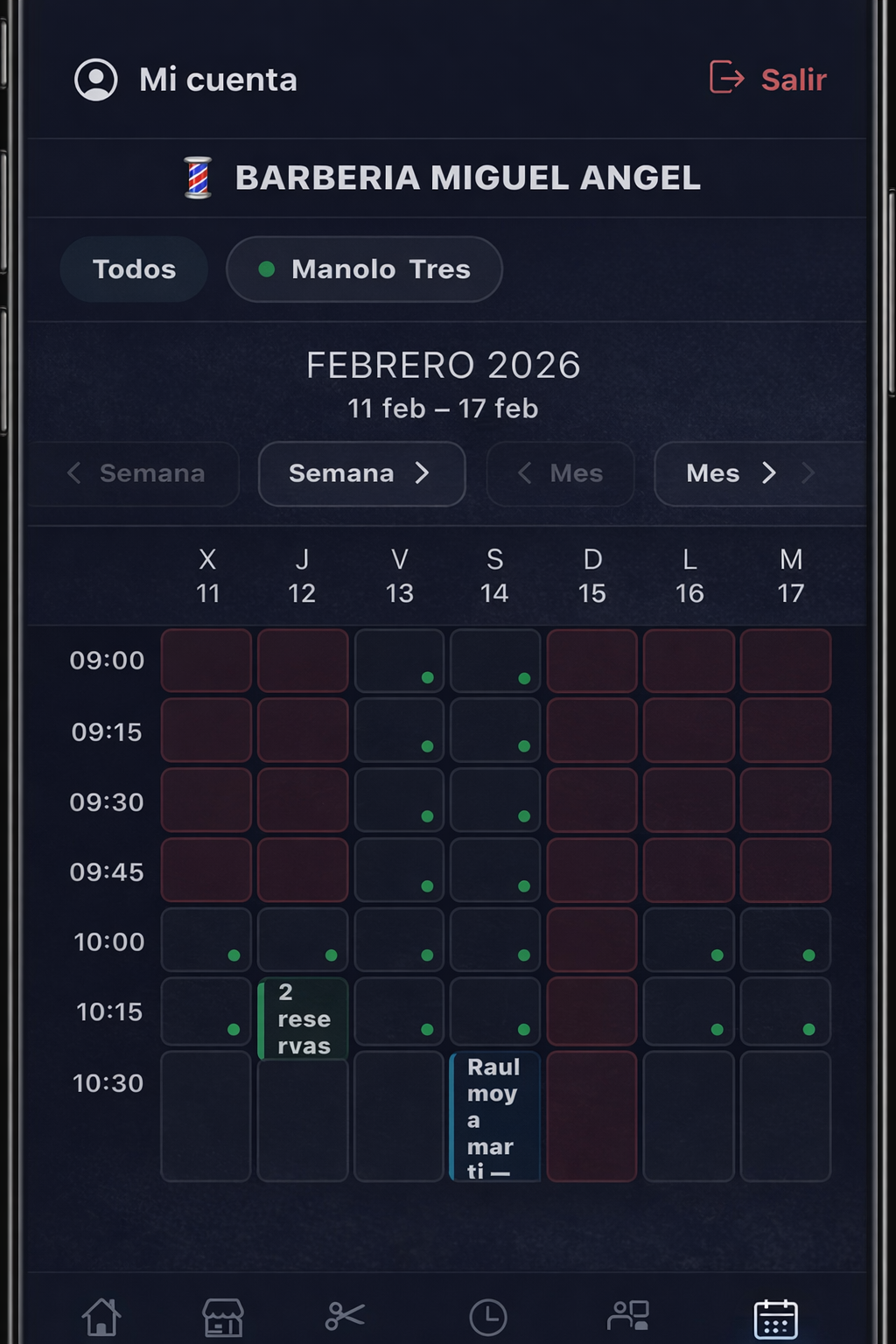Advance to next Semana

coord(360,473)
